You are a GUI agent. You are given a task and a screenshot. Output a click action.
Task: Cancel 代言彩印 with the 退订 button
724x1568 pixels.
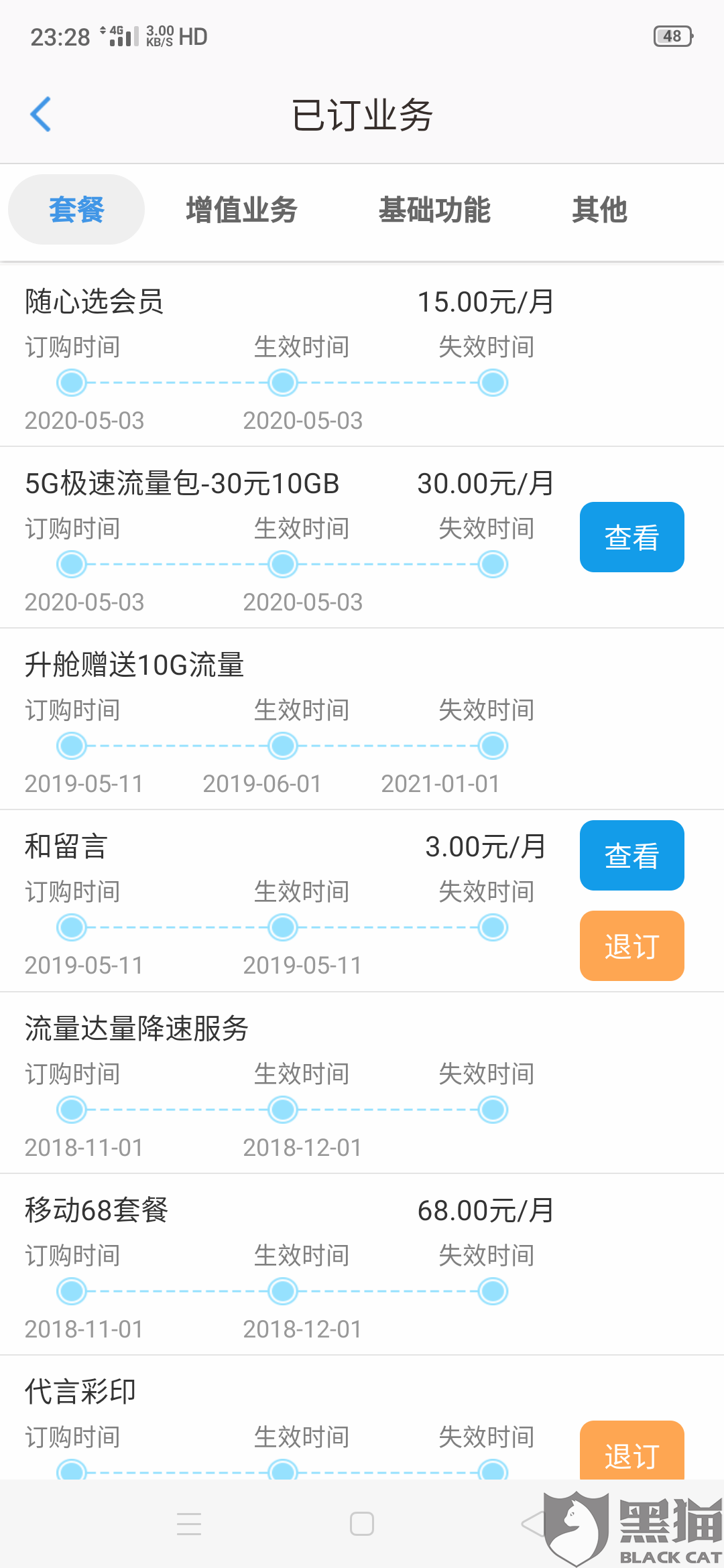pyautogui.click(x=631, y=1453)
